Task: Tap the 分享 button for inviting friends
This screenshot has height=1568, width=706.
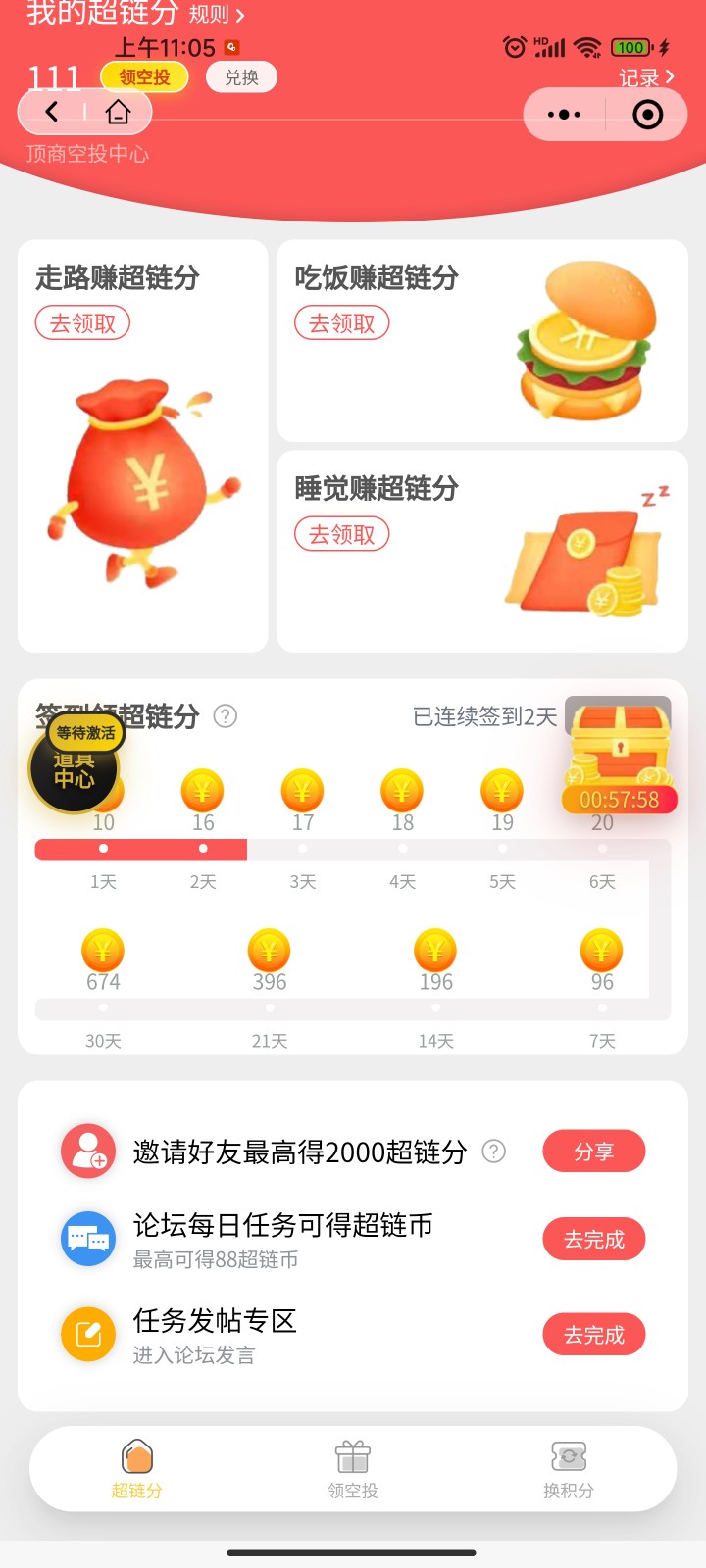Action: point(594,1151)
